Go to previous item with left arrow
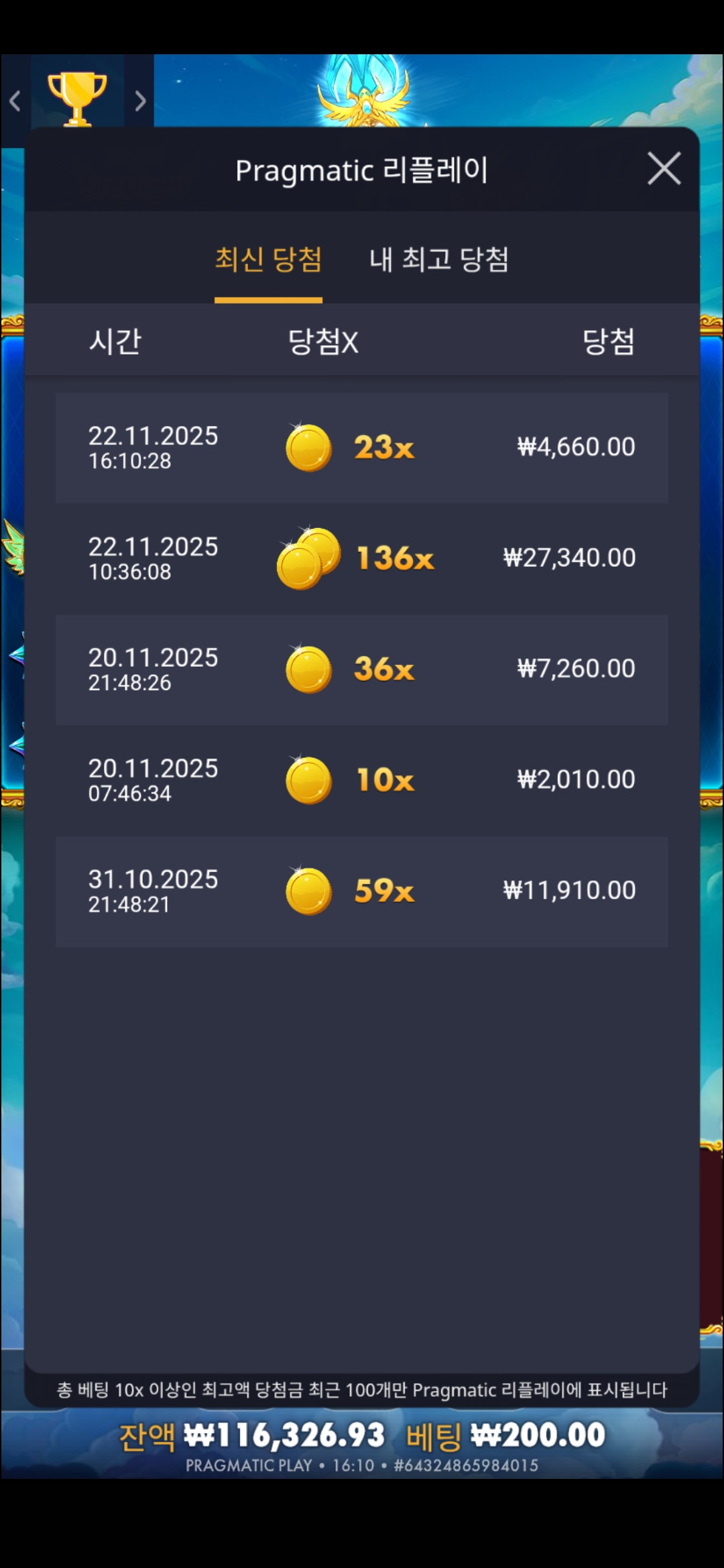 click(x=15, y=101)
